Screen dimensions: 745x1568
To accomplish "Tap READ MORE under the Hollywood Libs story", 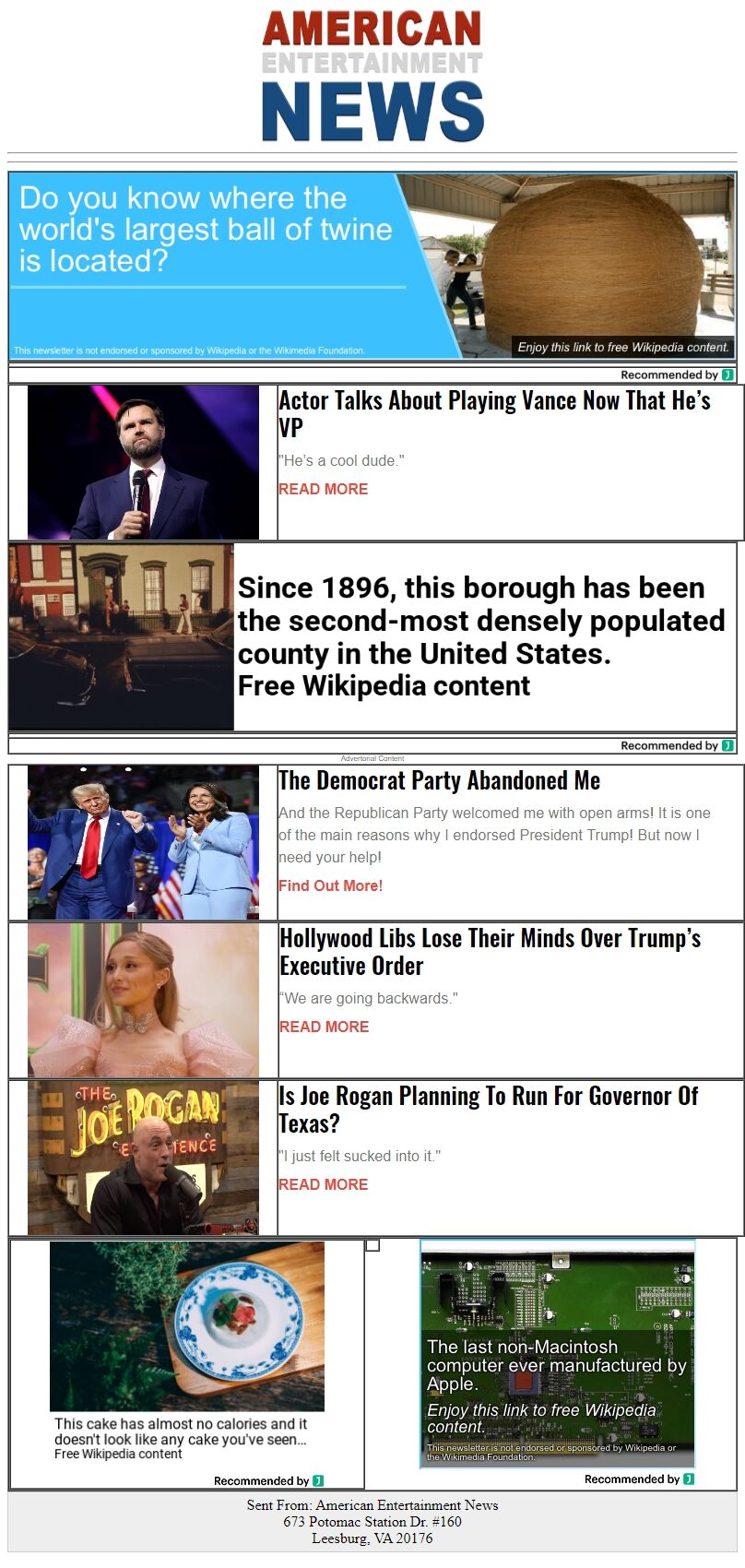I will pos(324,1027).
